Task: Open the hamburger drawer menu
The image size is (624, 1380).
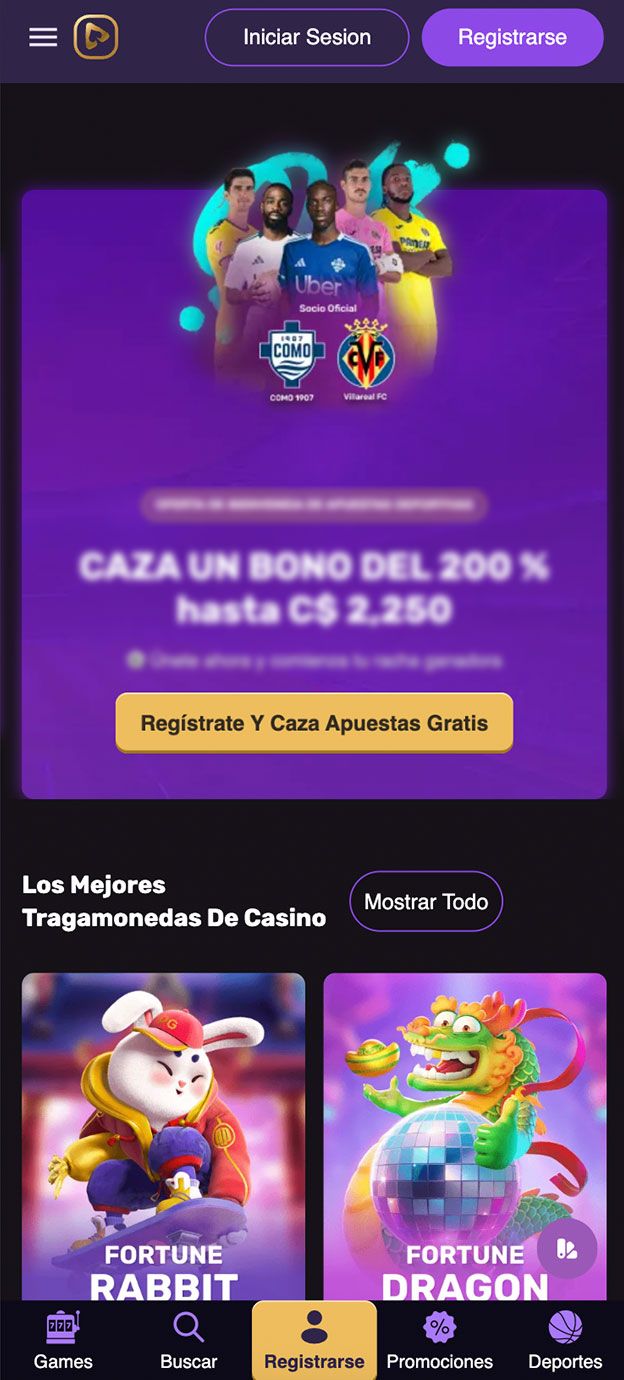Action: 43,38
